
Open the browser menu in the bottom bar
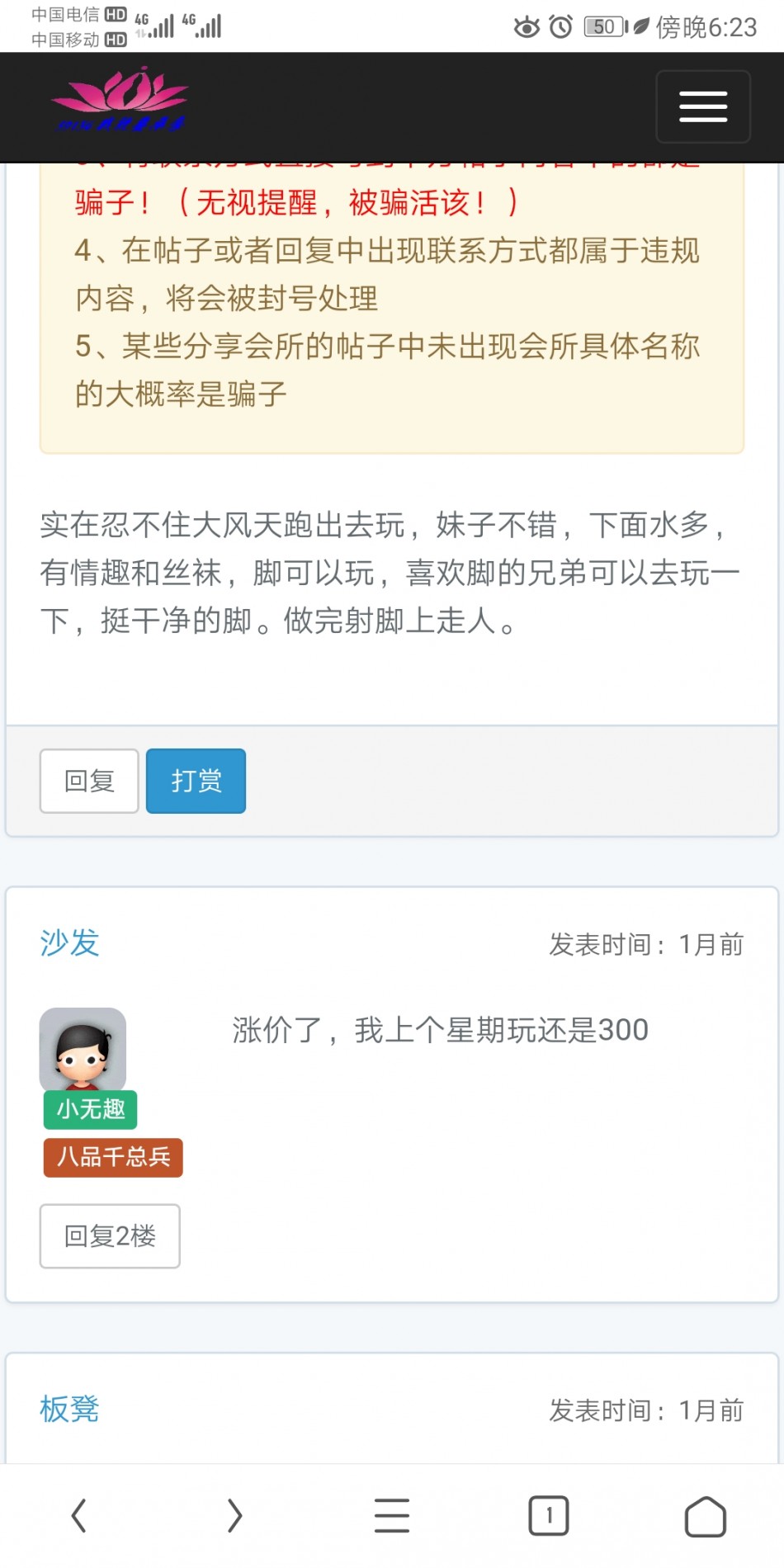(392, 1516)
